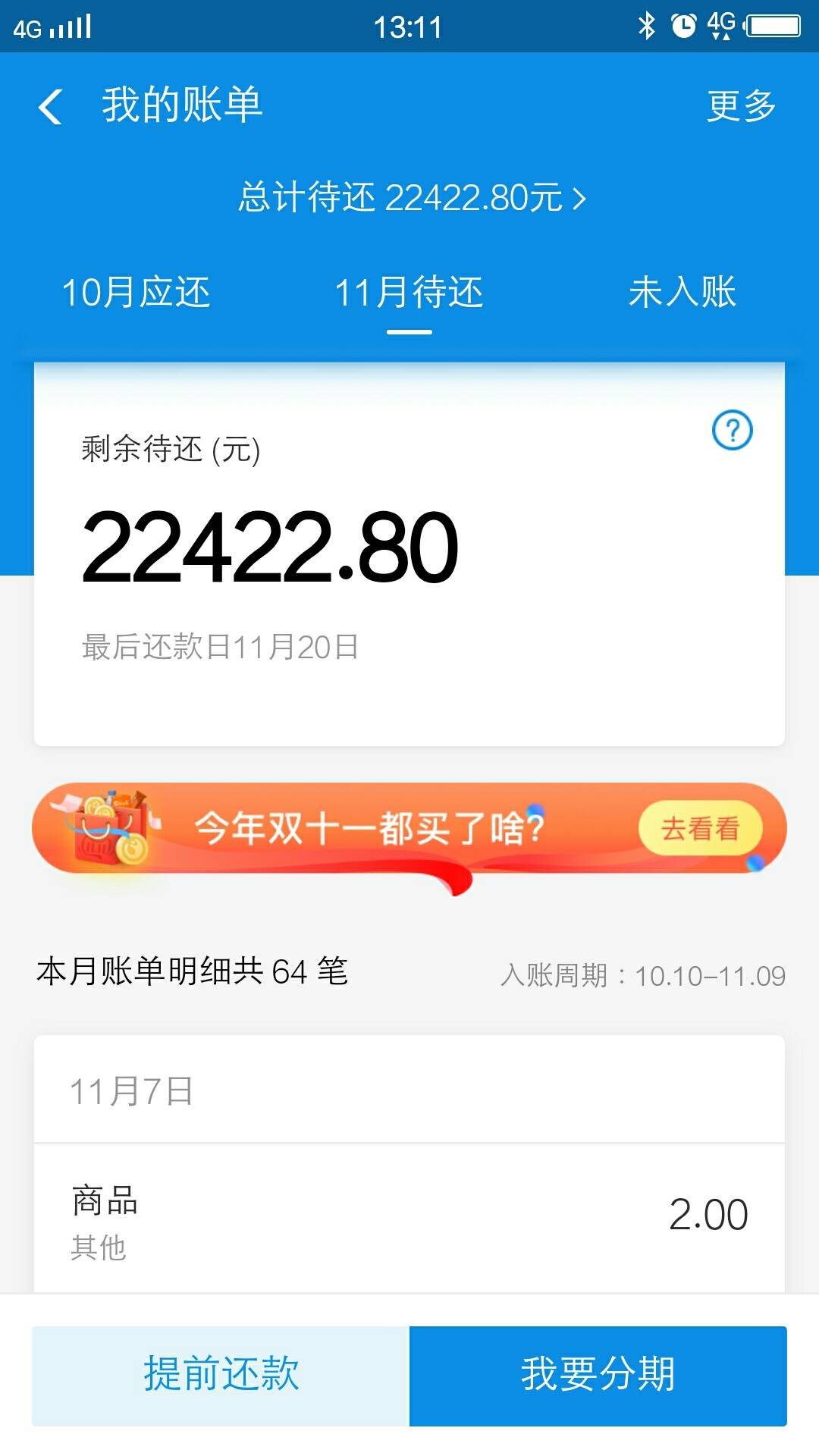Choose 我要分期 for installments
This screenshot has width=819, height=1456.
click(x=598, y=1376)
